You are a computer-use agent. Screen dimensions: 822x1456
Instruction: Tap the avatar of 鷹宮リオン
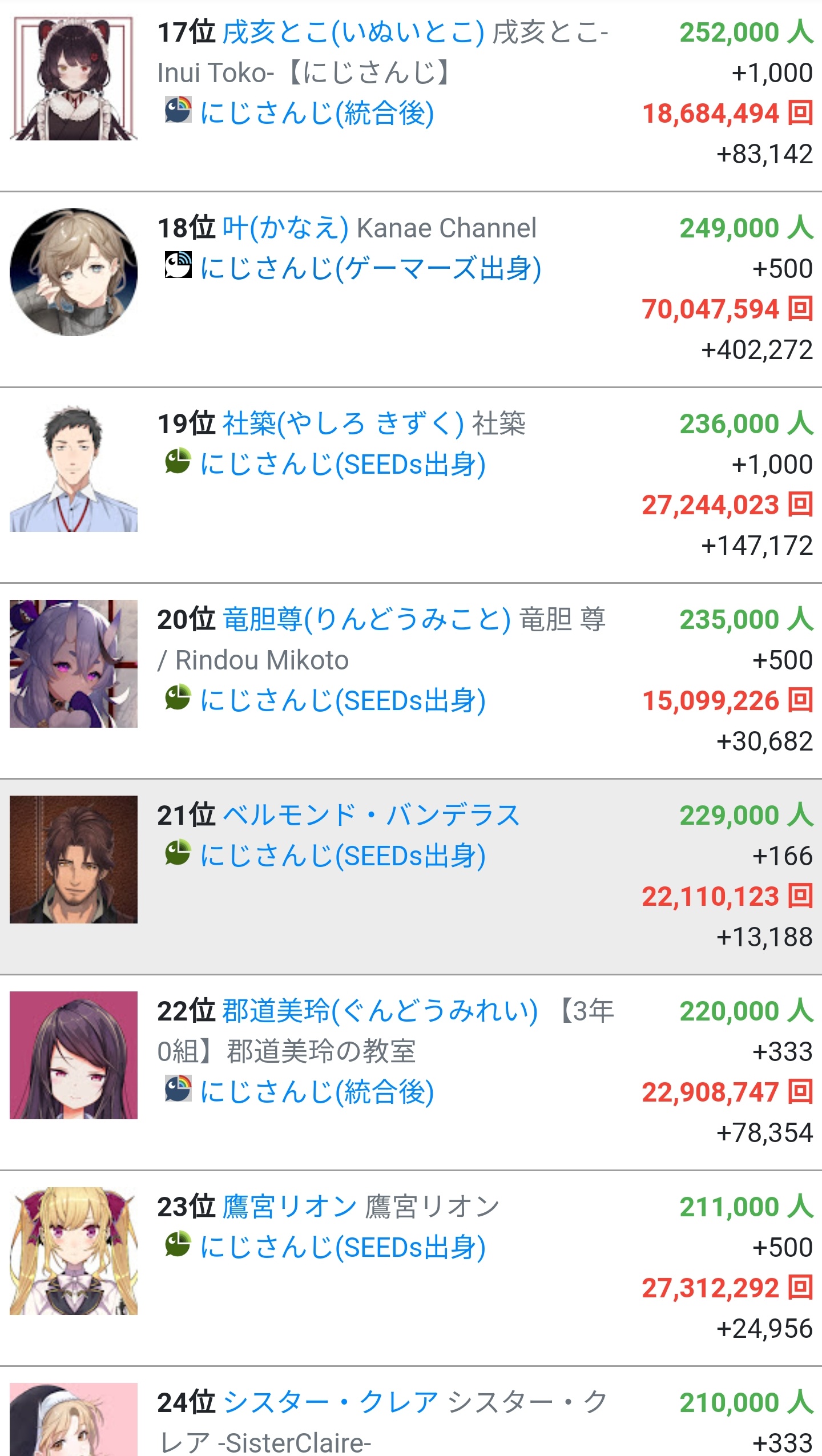[74, 1251]
